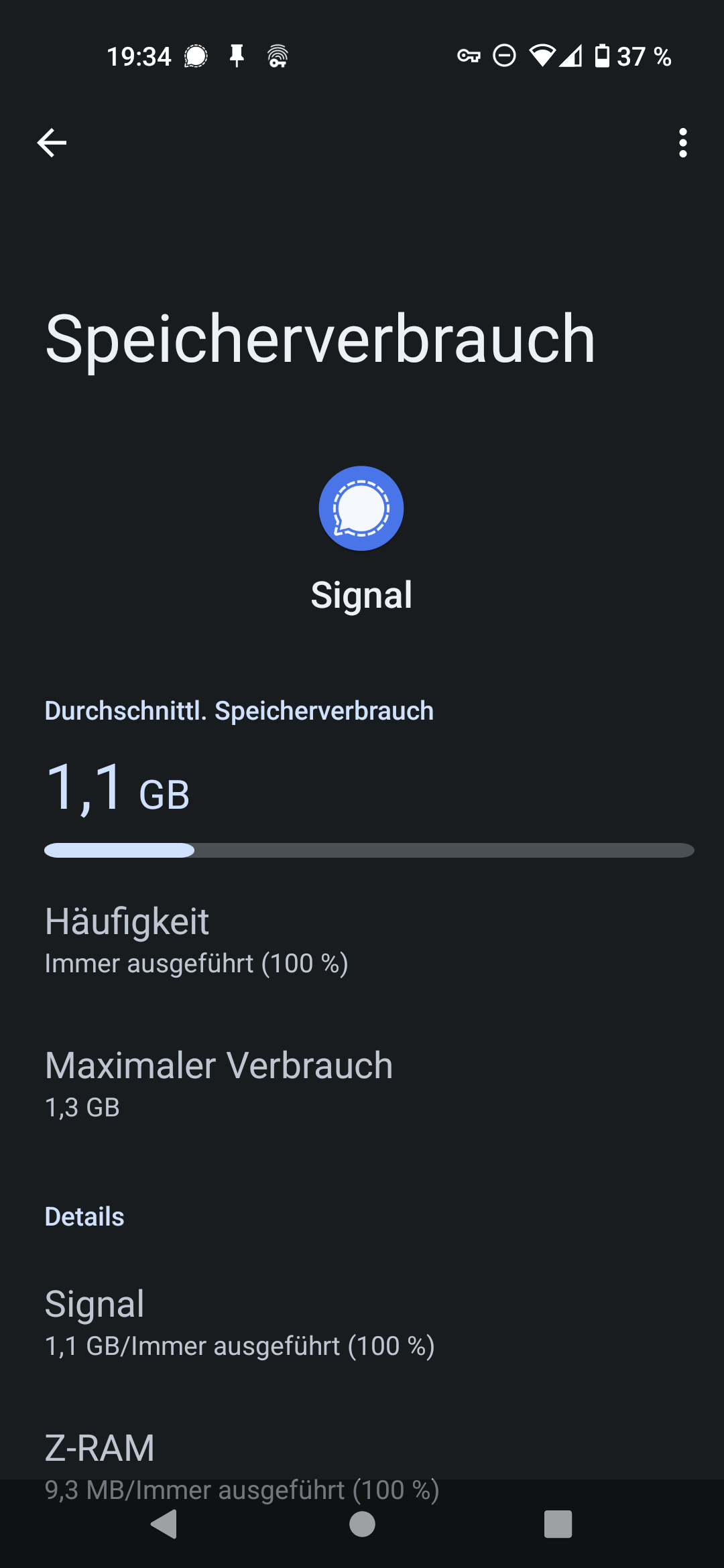
Task: Tap the NFC icon in the status bar
Action: 278,57
